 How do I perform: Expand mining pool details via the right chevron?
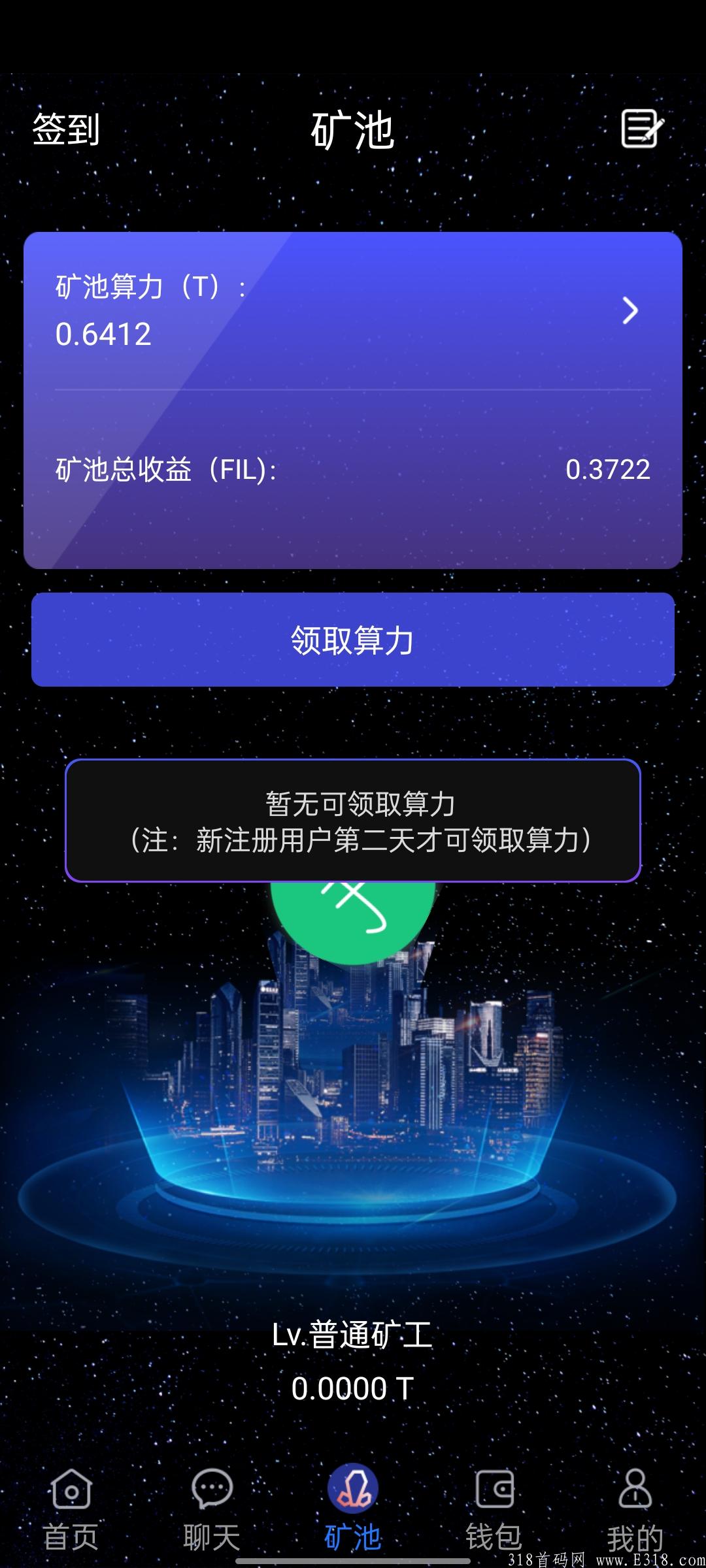(x=630, y=312)
